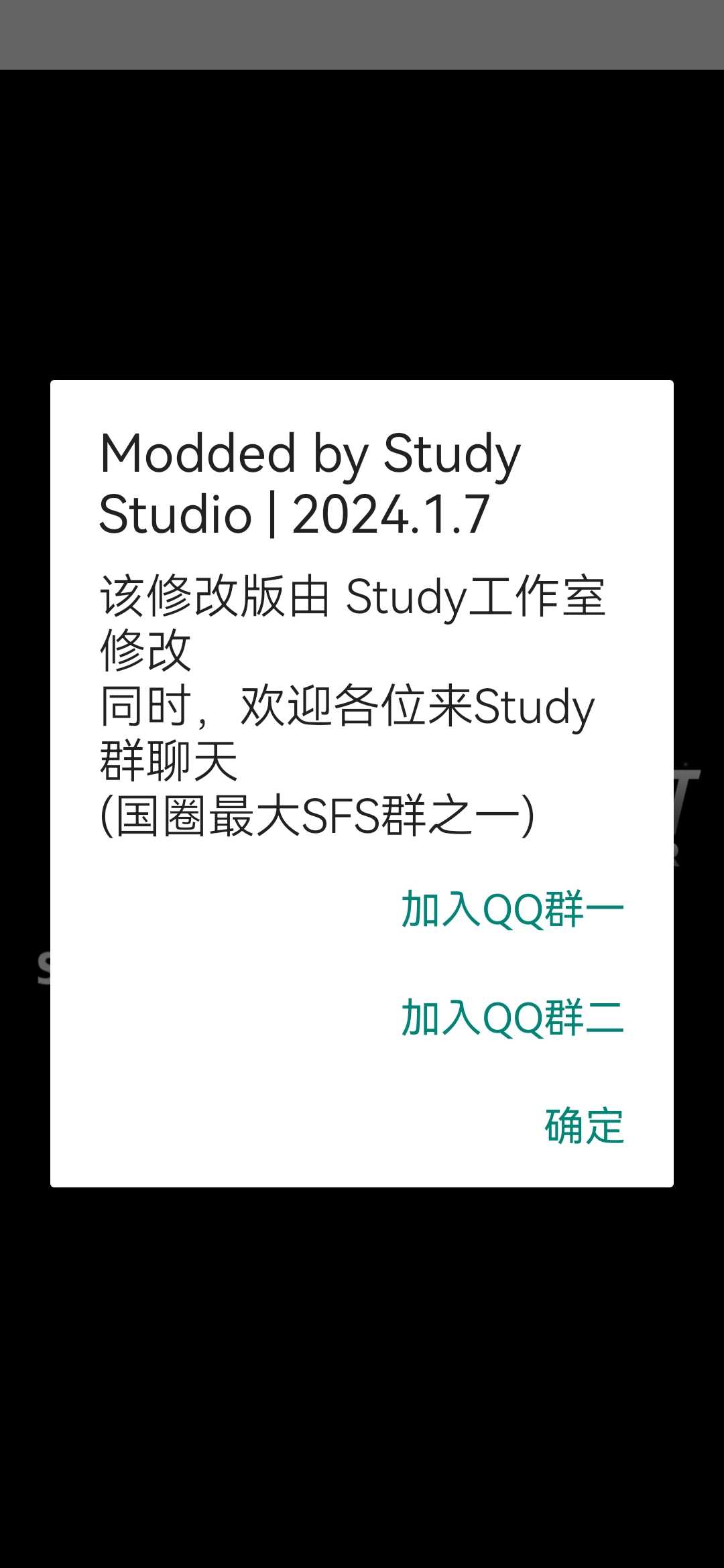Select 加入QQ群二 to join the second group
Screen dimensions: 724x1568
(513, 1018)
